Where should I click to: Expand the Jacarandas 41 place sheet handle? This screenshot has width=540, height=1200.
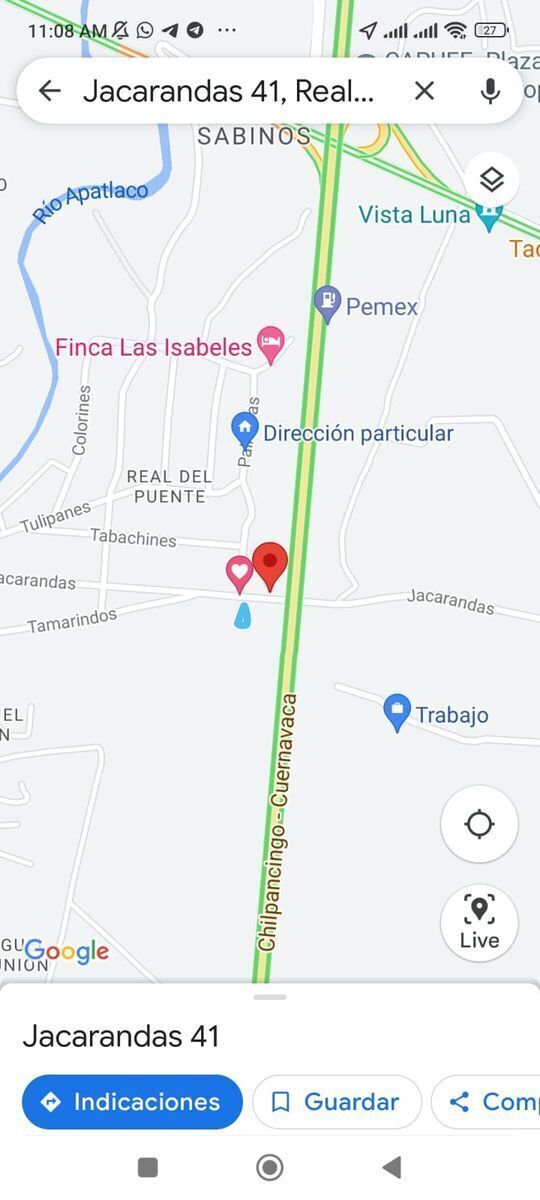[x=270, y=997]
